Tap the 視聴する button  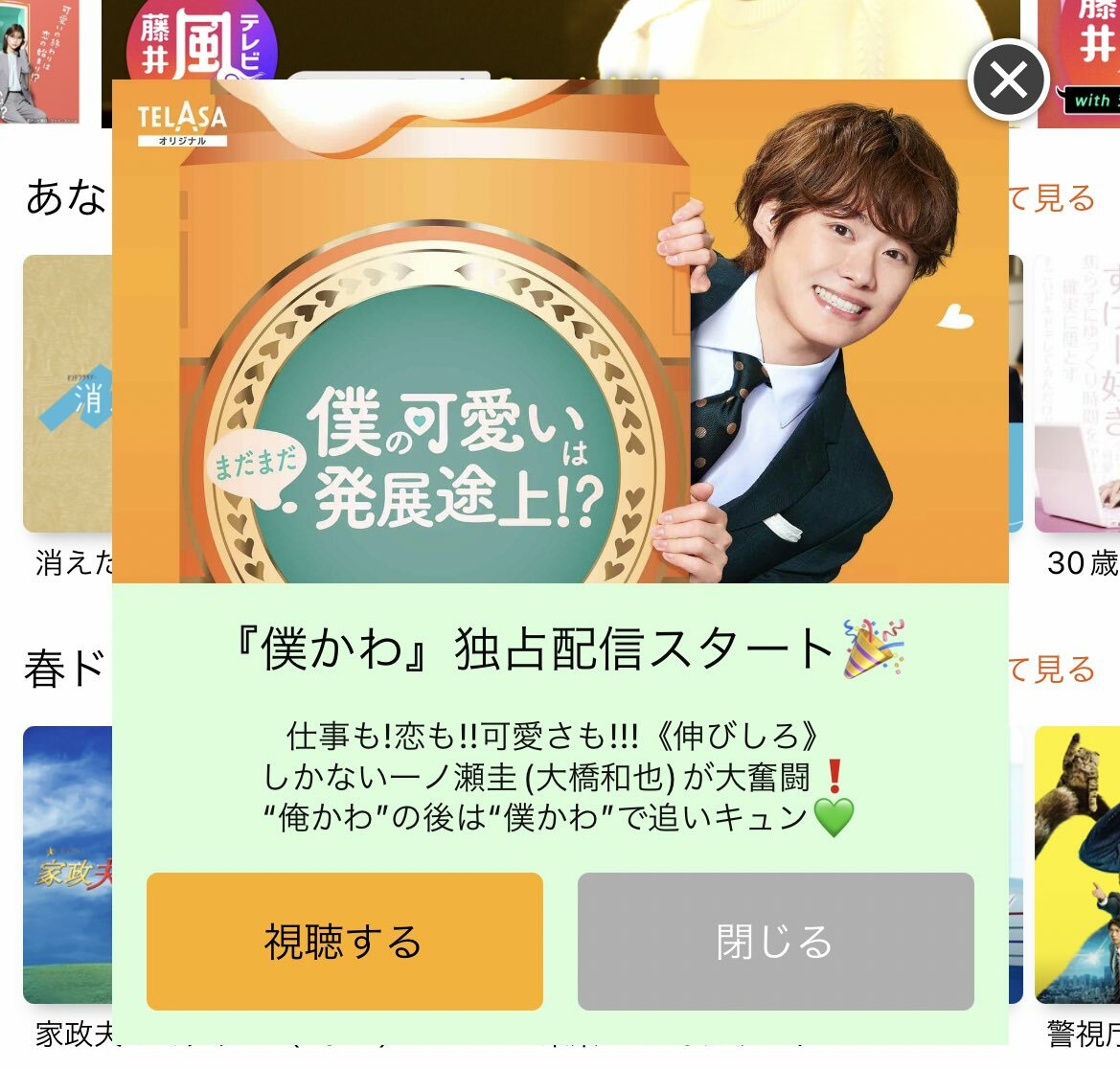(x=344, y=941)
